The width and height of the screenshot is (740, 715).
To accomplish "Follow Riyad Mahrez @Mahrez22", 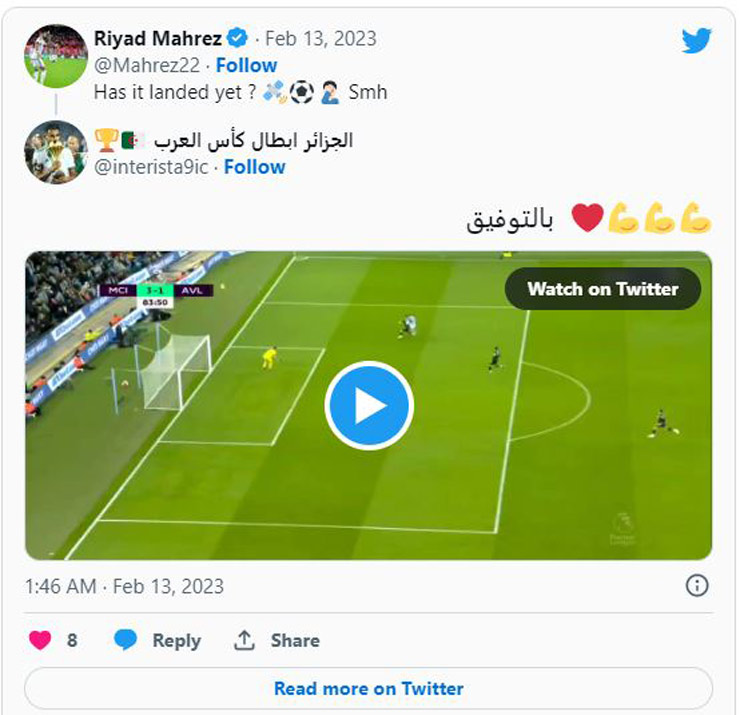I will tap(246, 65).
